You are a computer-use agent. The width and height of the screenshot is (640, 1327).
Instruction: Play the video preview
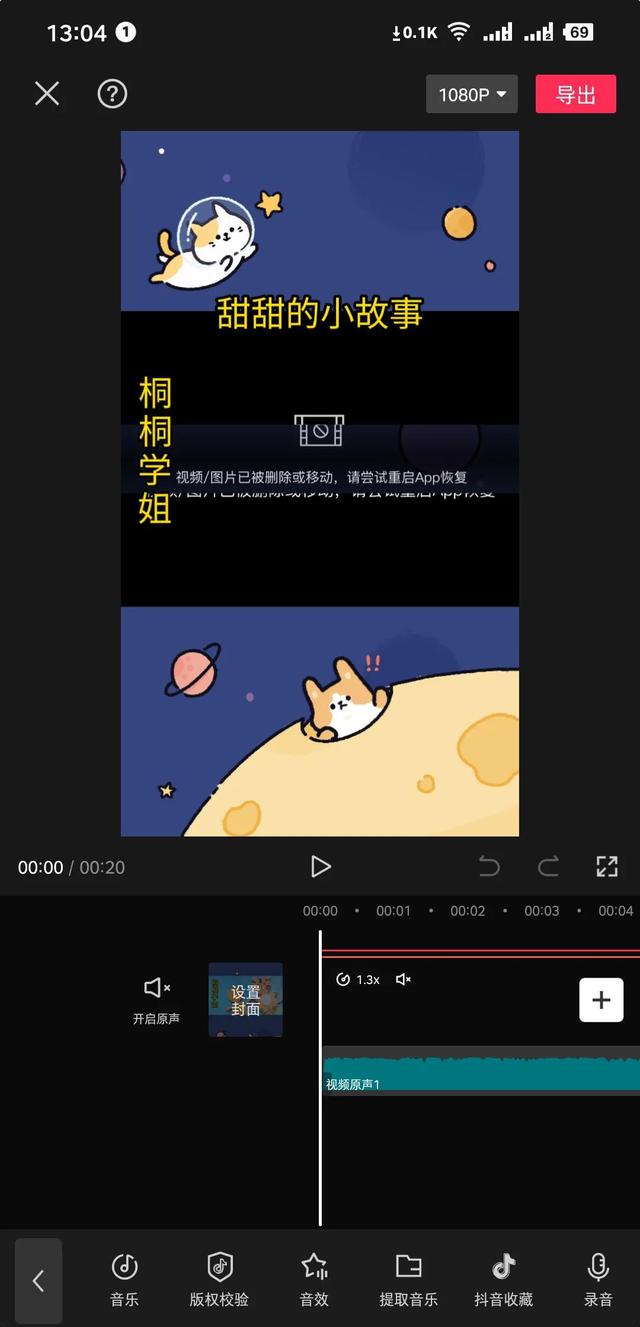[320, 867]
